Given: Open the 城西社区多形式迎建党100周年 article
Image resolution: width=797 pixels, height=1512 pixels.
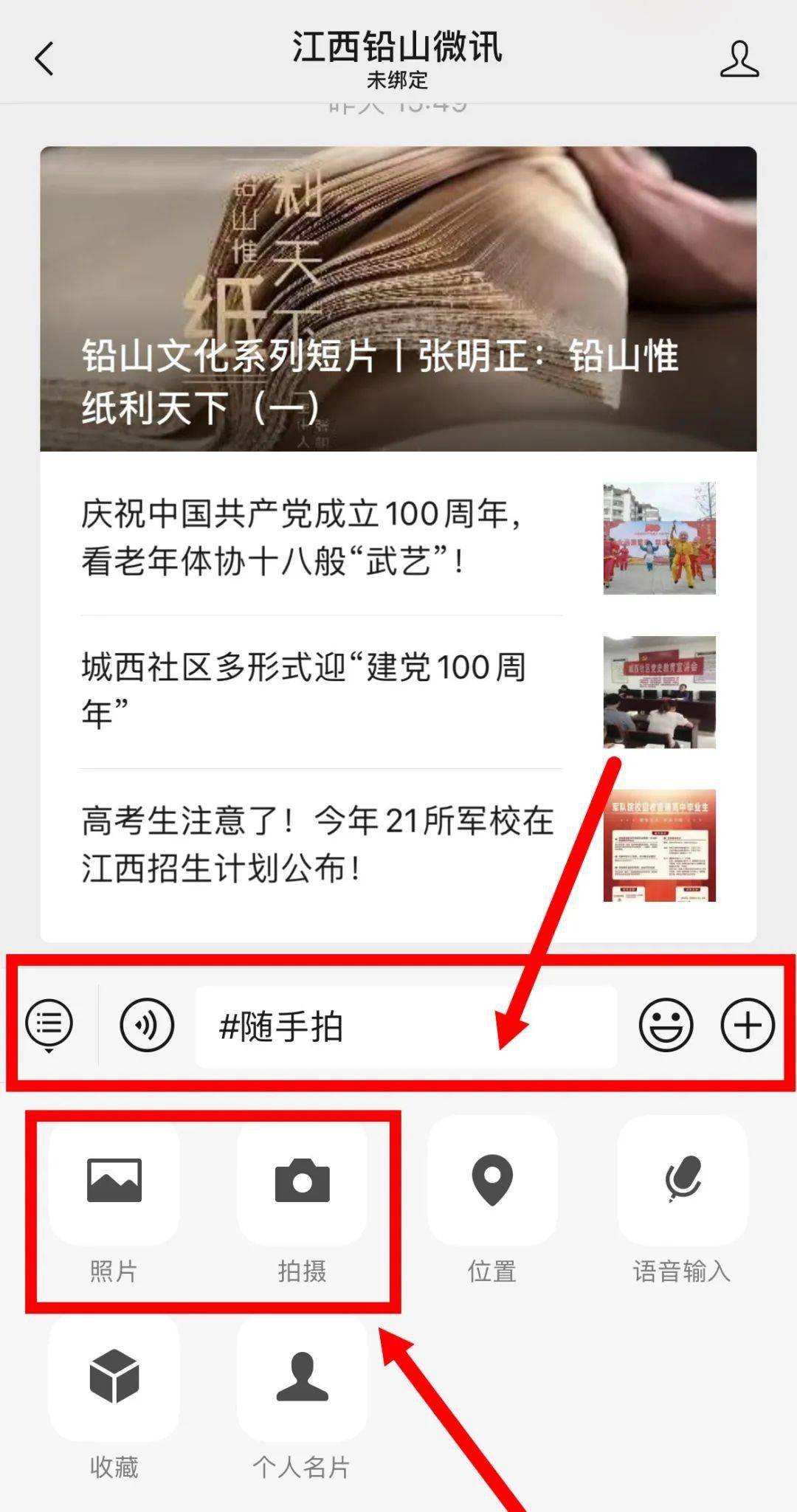Looking at the screenshot, I should coord(398,691).
